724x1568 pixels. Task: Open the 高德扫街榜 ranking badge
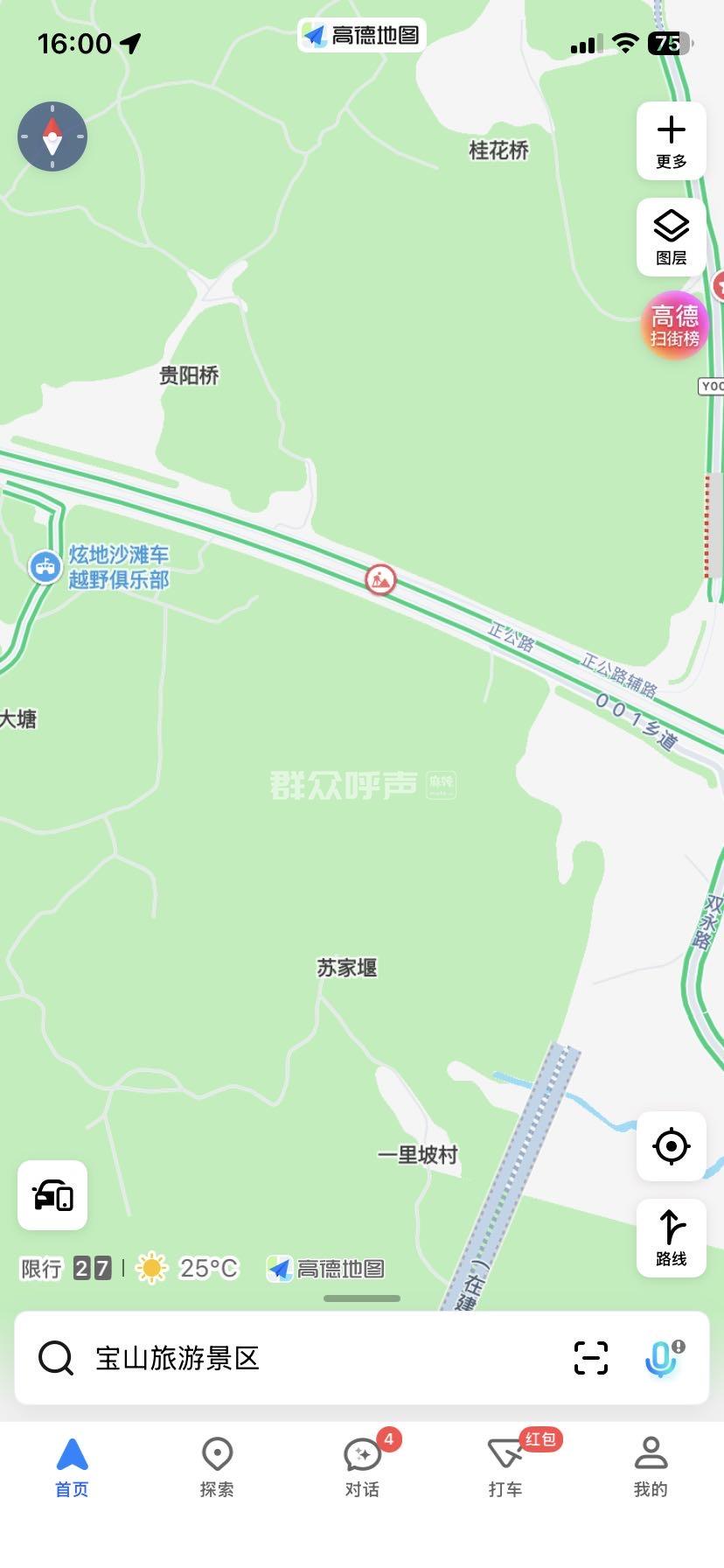pyautogui.click(x=674, y=325)
